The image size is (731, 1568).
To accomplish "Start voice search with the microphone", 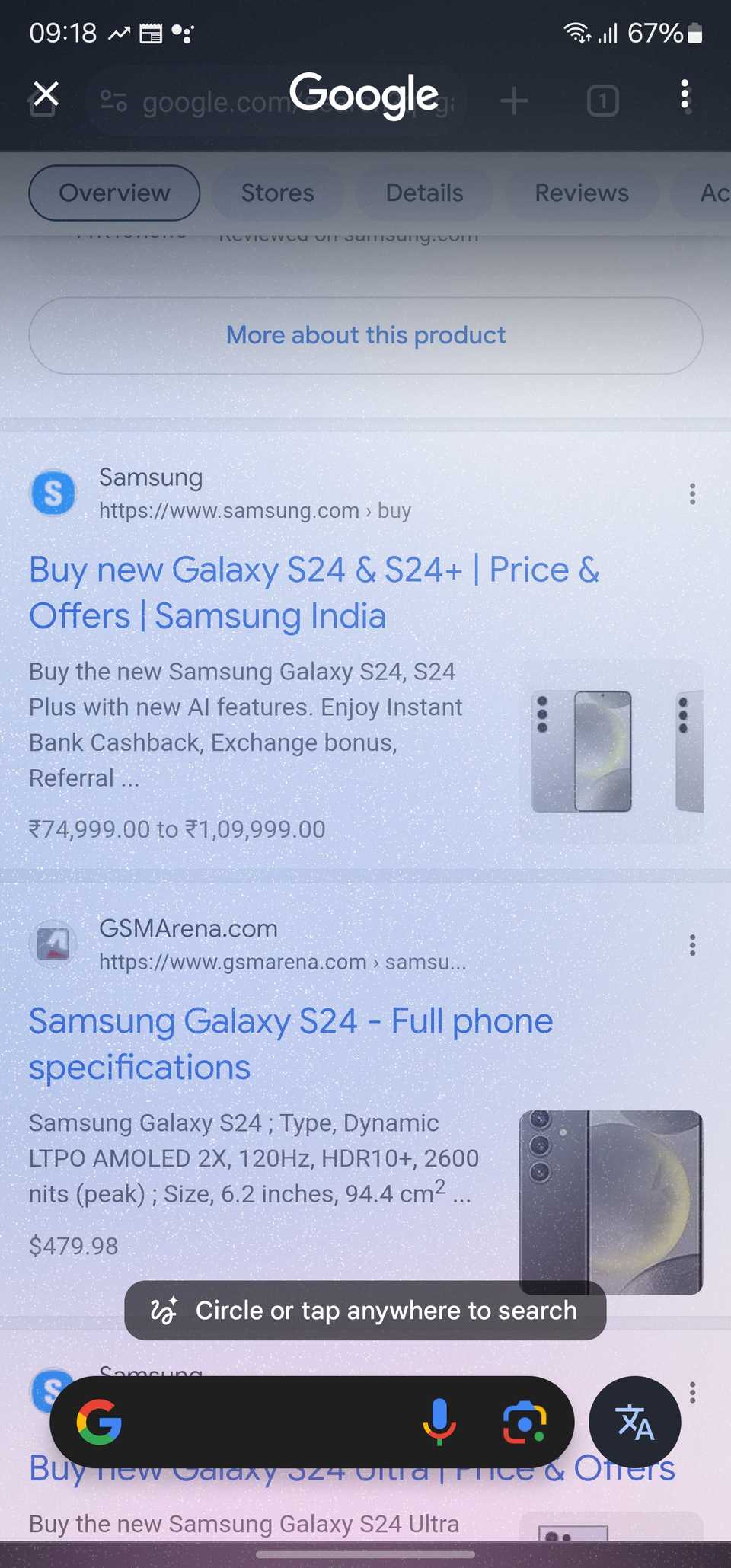I will click(439, 1422).
